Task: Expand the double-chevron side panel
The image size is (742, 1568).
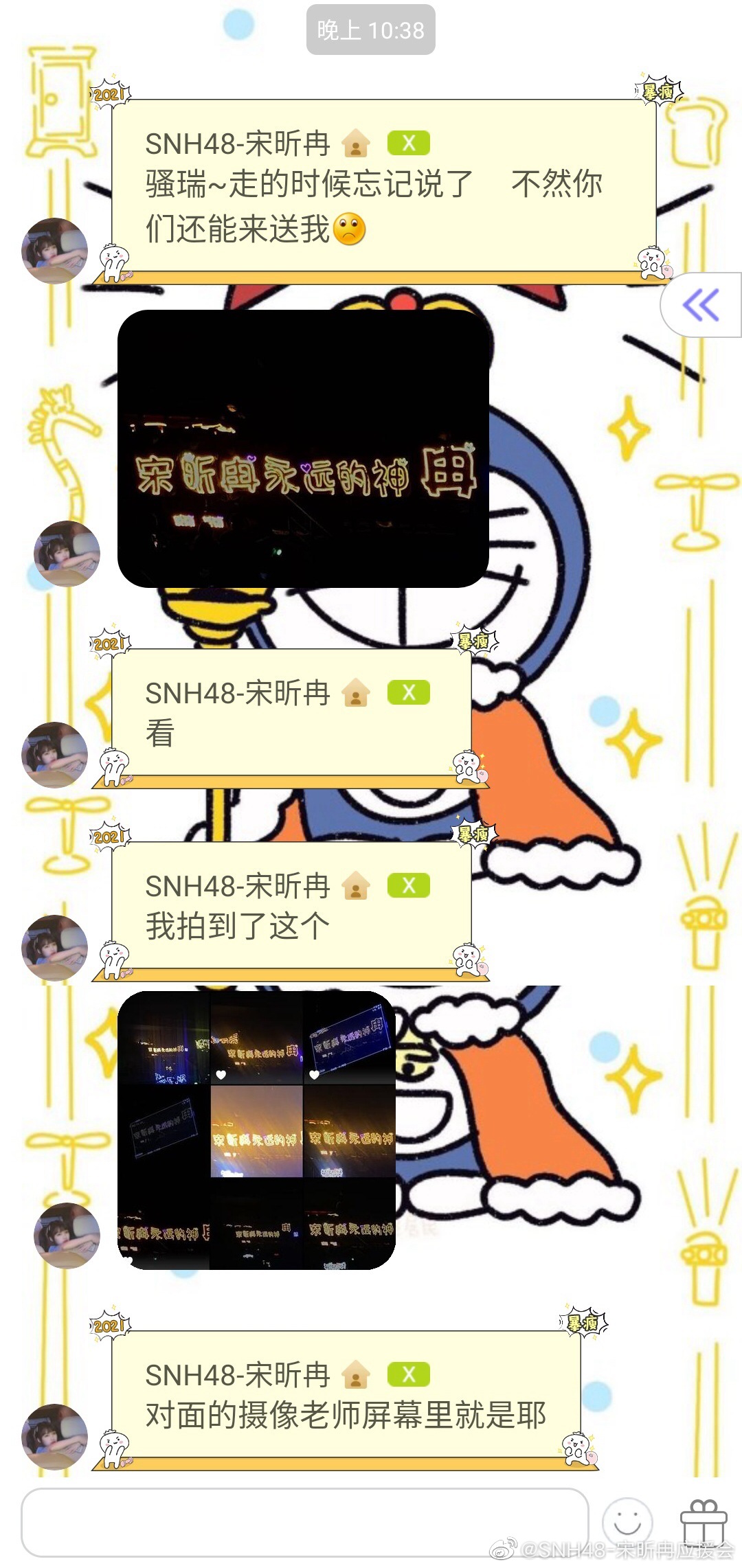Action: 701,305
